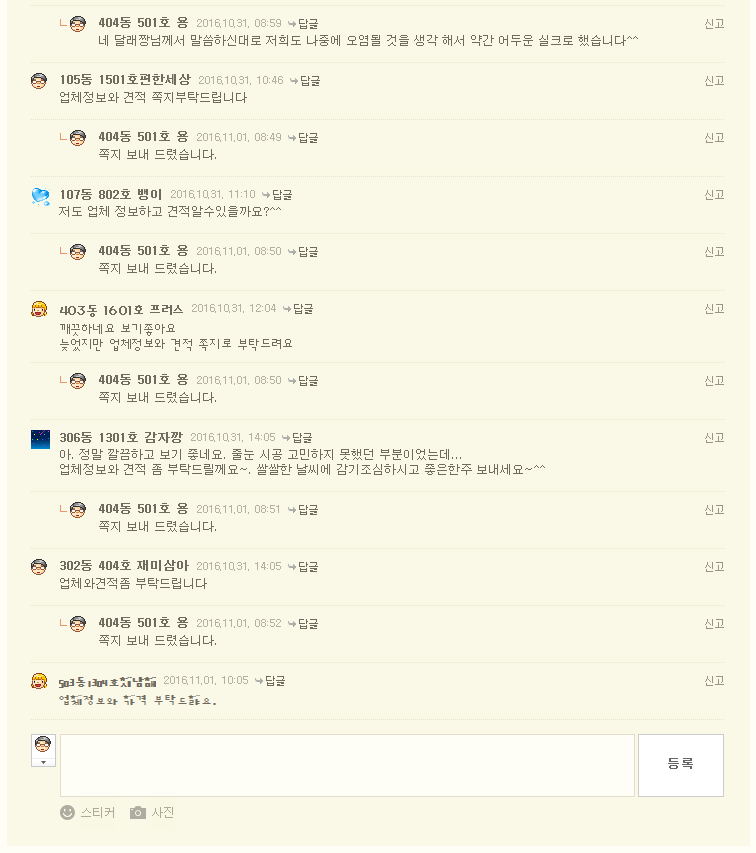Focus the comment text box
The height and width of the screenshot is (853, 756).
347,765
